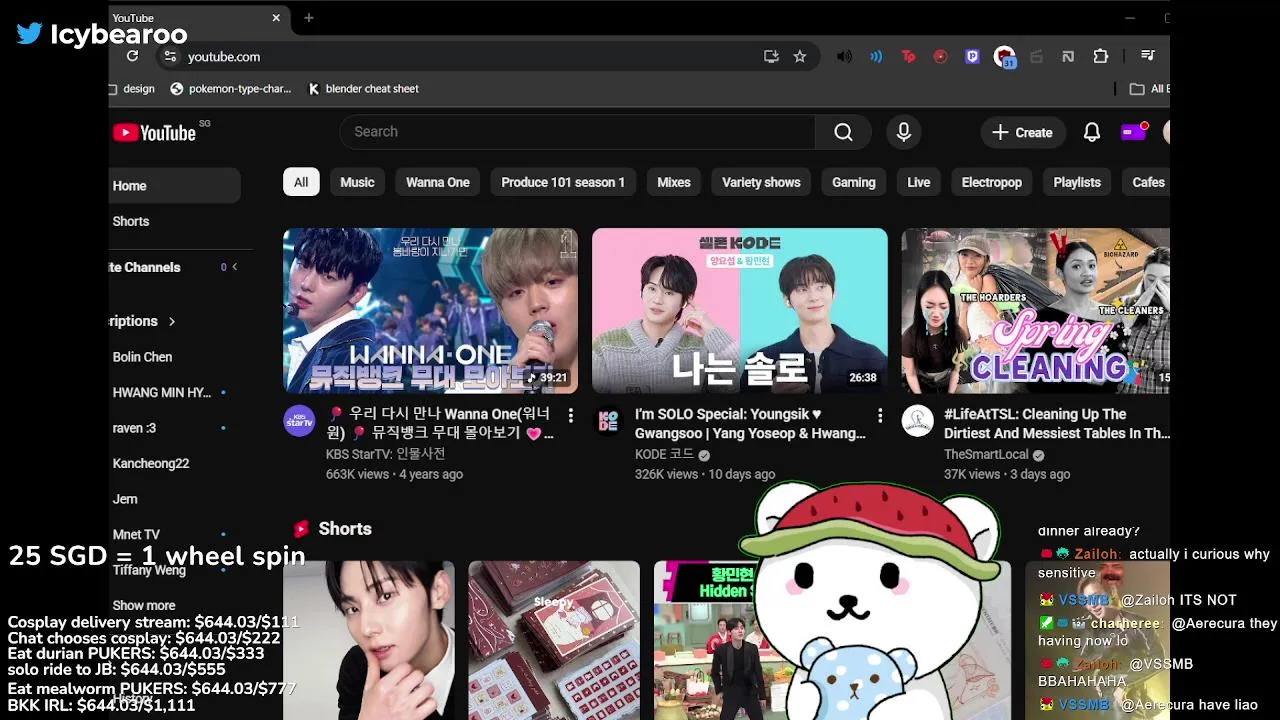
Task: Open Shorts in the sidebar
Action: (131, 221)
